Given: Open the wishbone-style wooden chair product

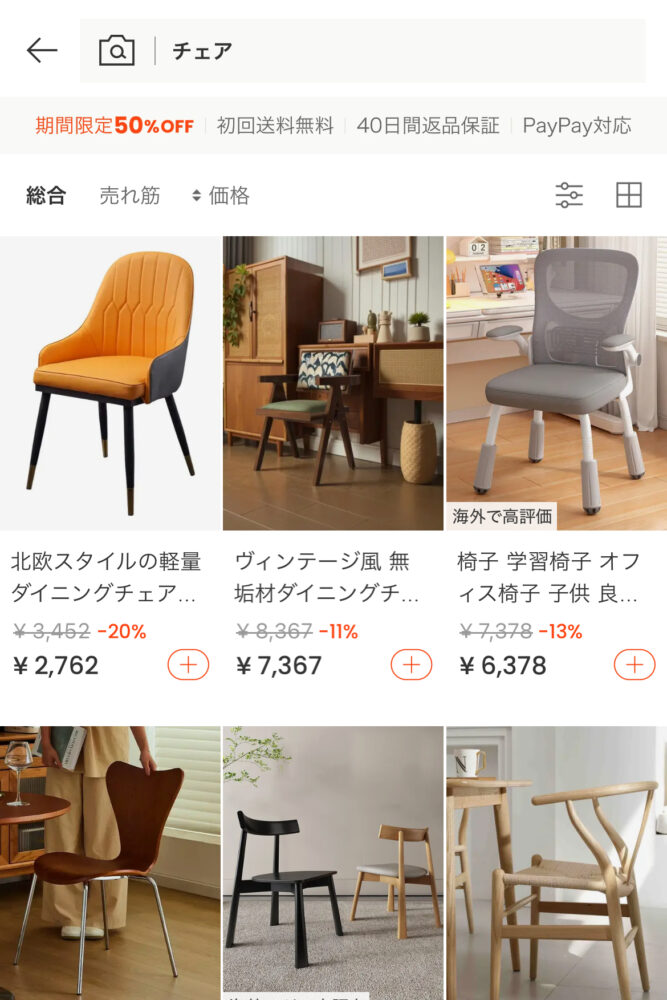Looking at the screenshot, I should (556, 860).
